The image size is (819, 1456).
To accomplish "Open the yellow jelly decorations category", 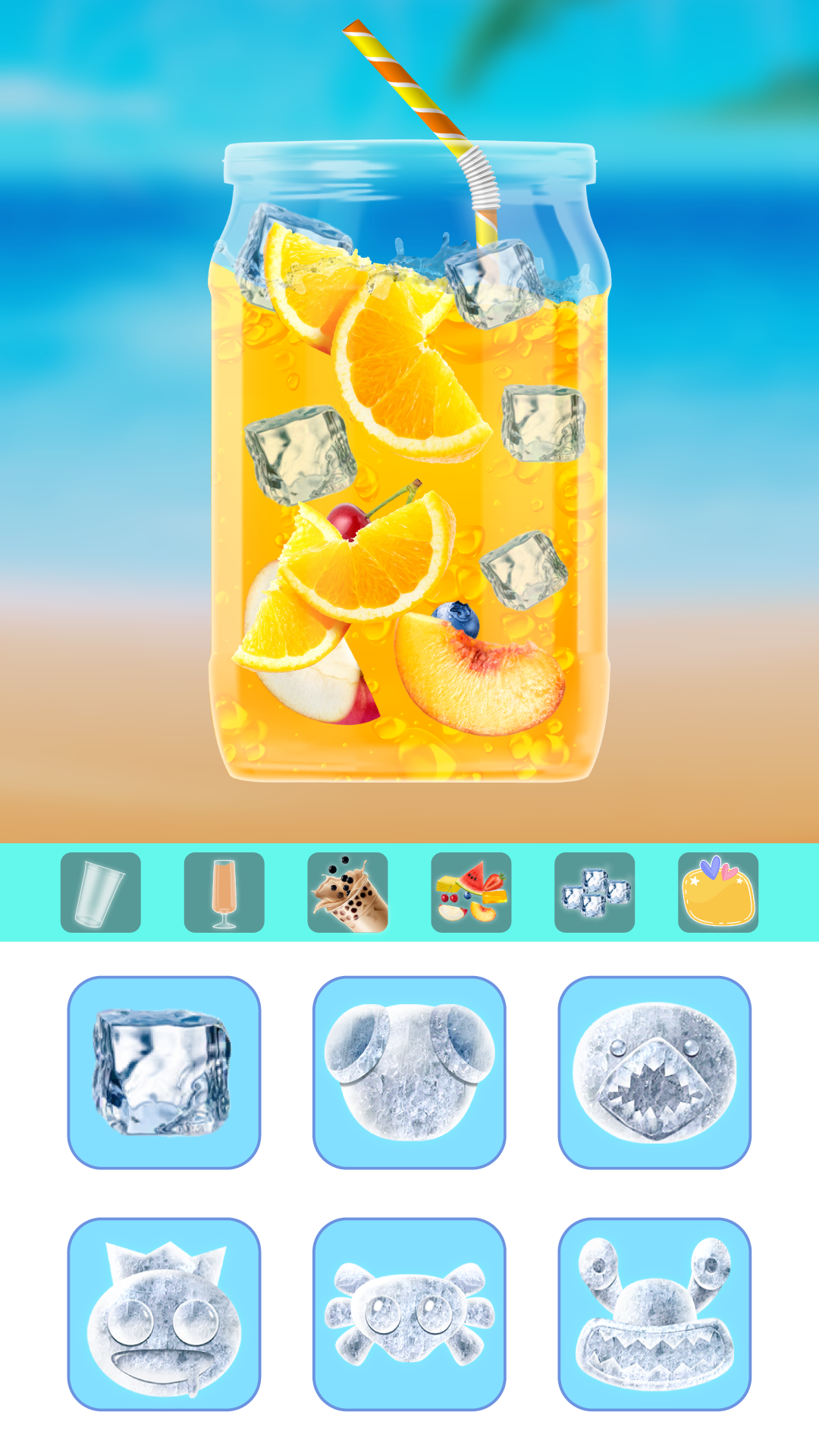I will [717, 892].
